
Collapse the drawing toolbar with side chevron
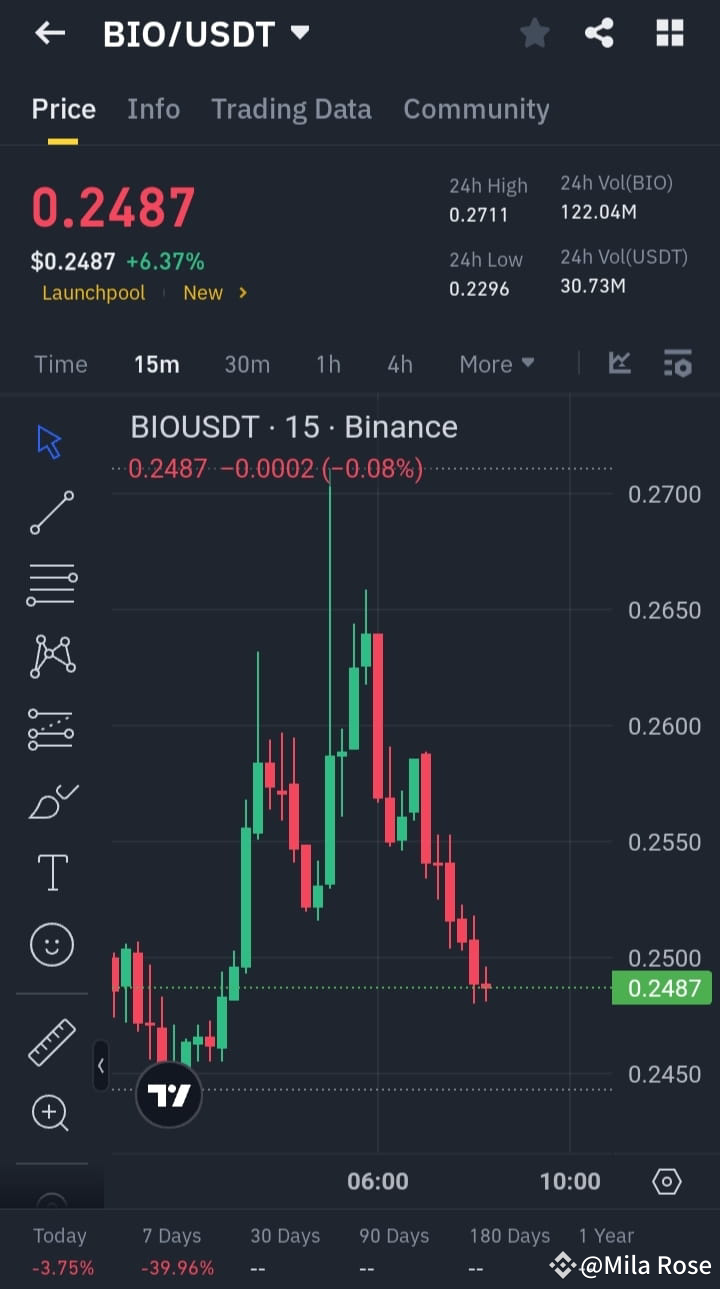(x=101, y=1066)
